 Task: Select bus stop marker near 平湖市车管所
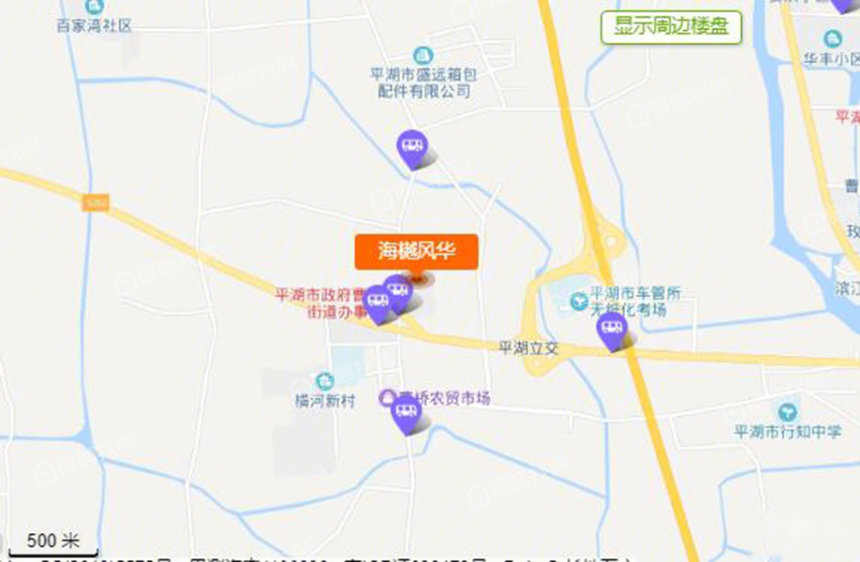tap(611, 329)
